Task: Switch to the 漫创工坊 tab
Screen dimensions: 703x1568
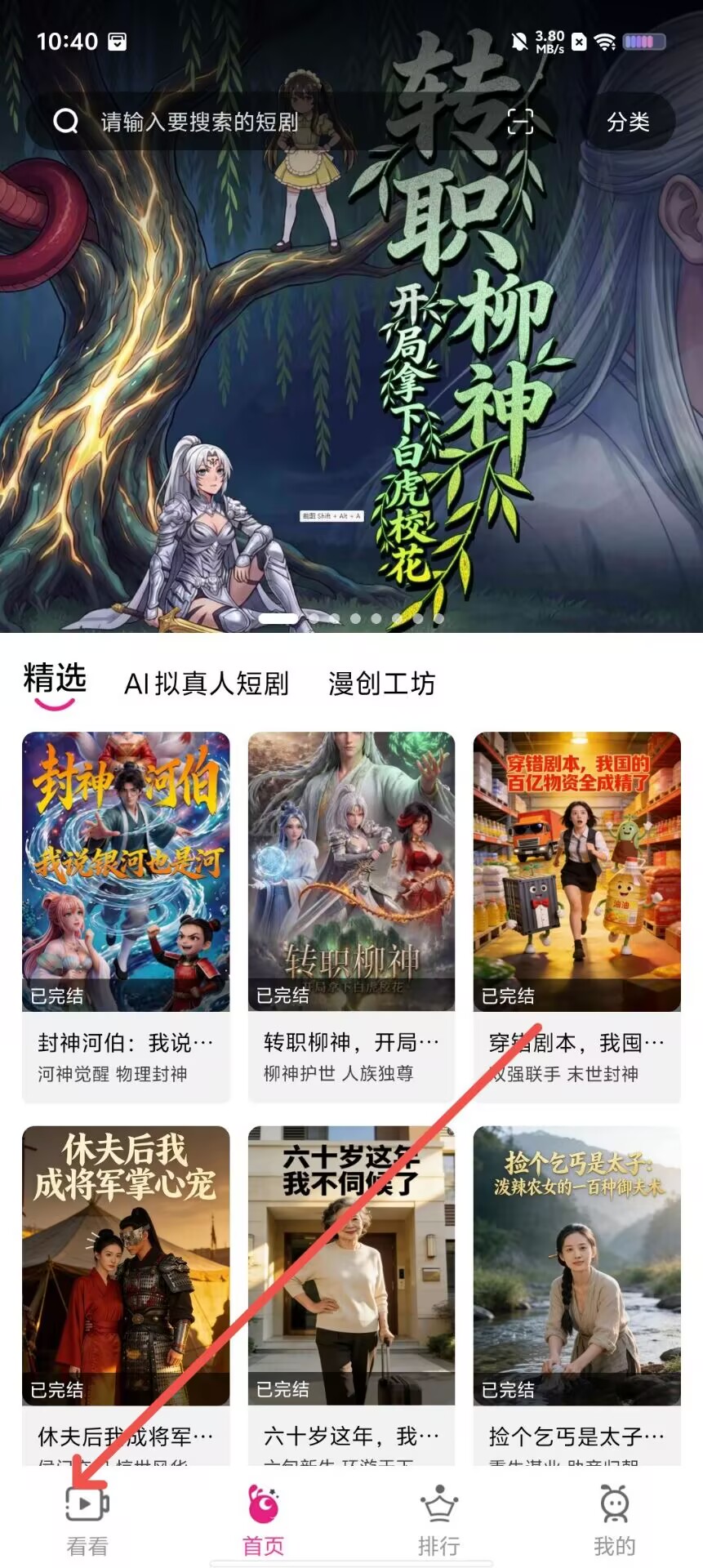Action: (381, 684)
